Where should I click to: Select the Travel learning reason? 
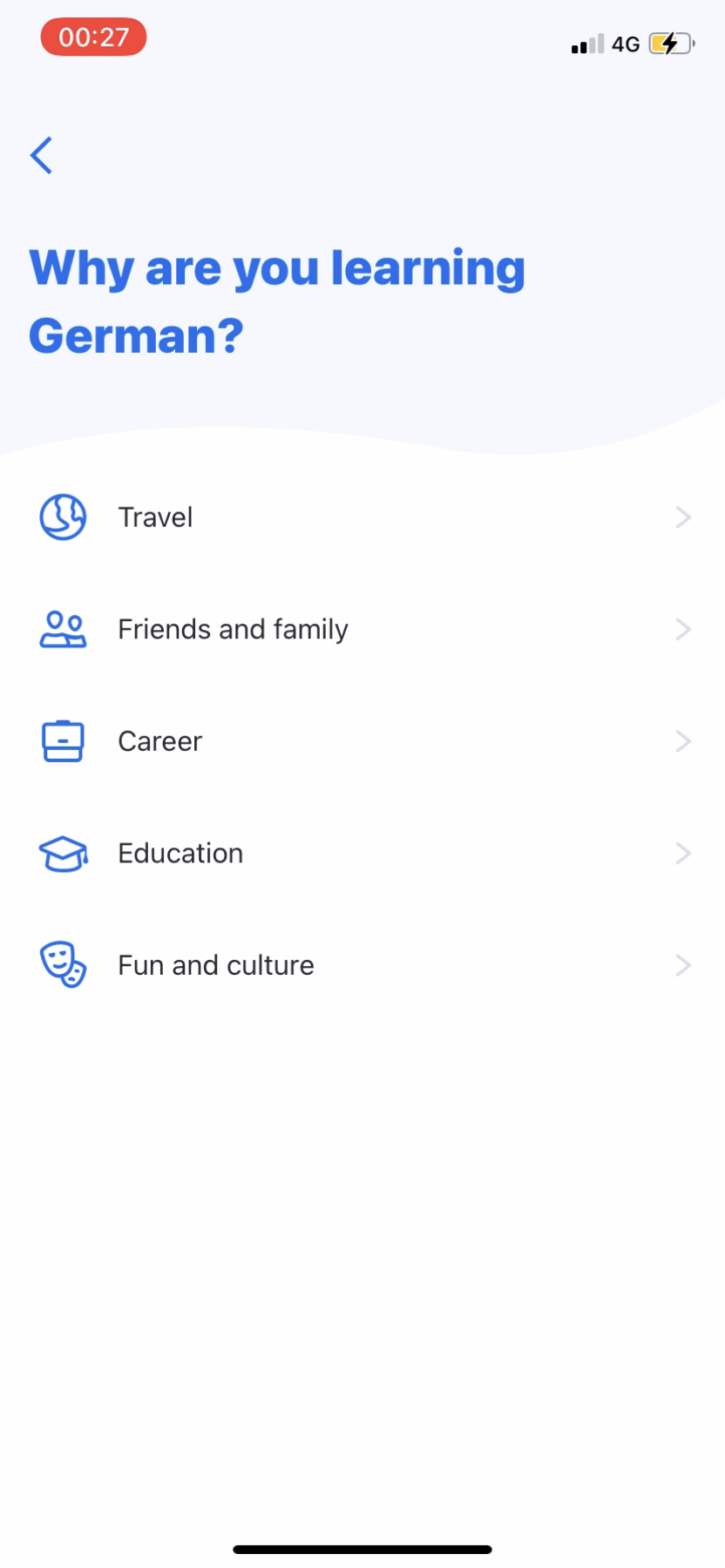pos(155,517)
